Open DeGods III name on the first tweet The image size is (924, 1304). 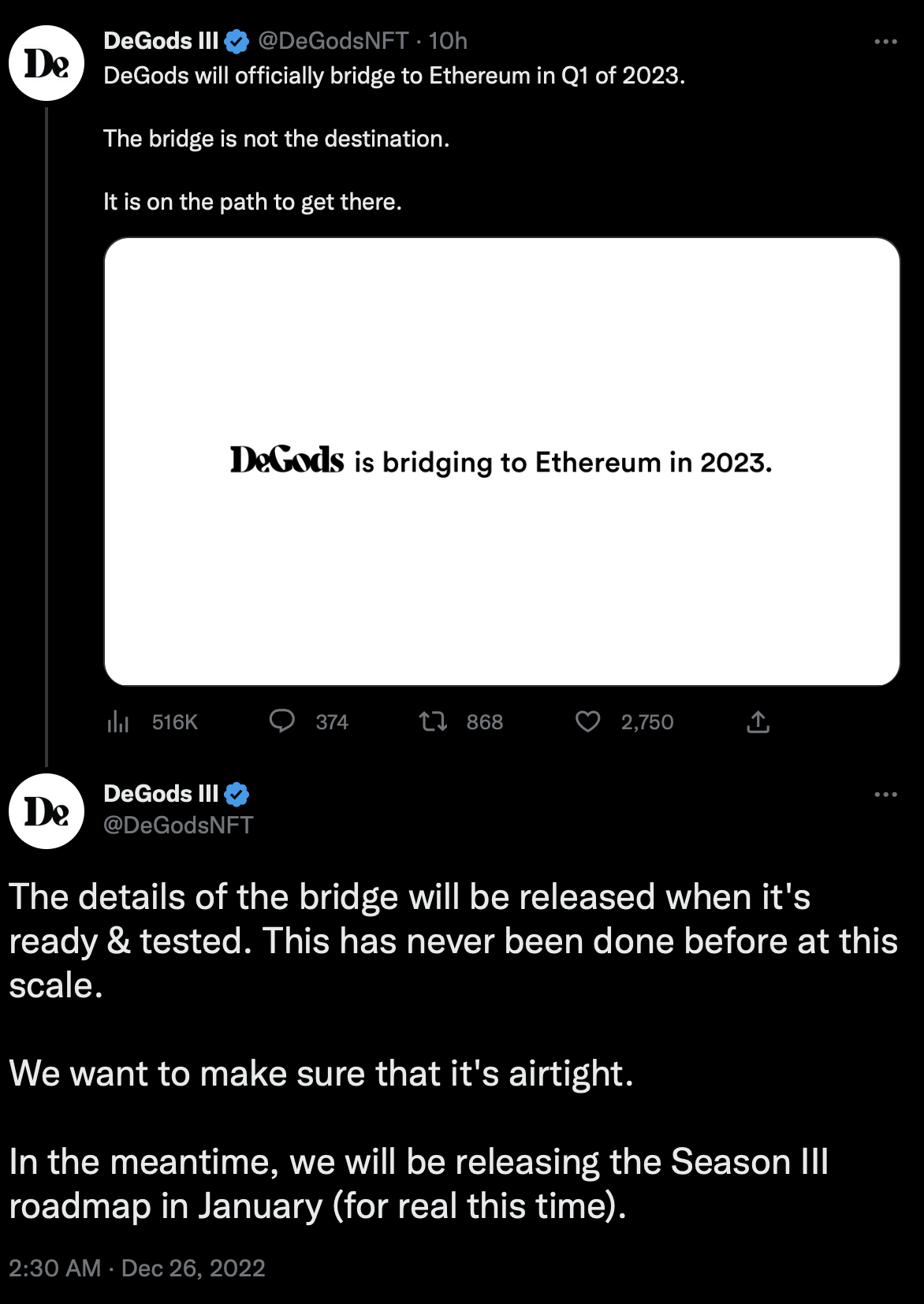click(x=161, y=41)
